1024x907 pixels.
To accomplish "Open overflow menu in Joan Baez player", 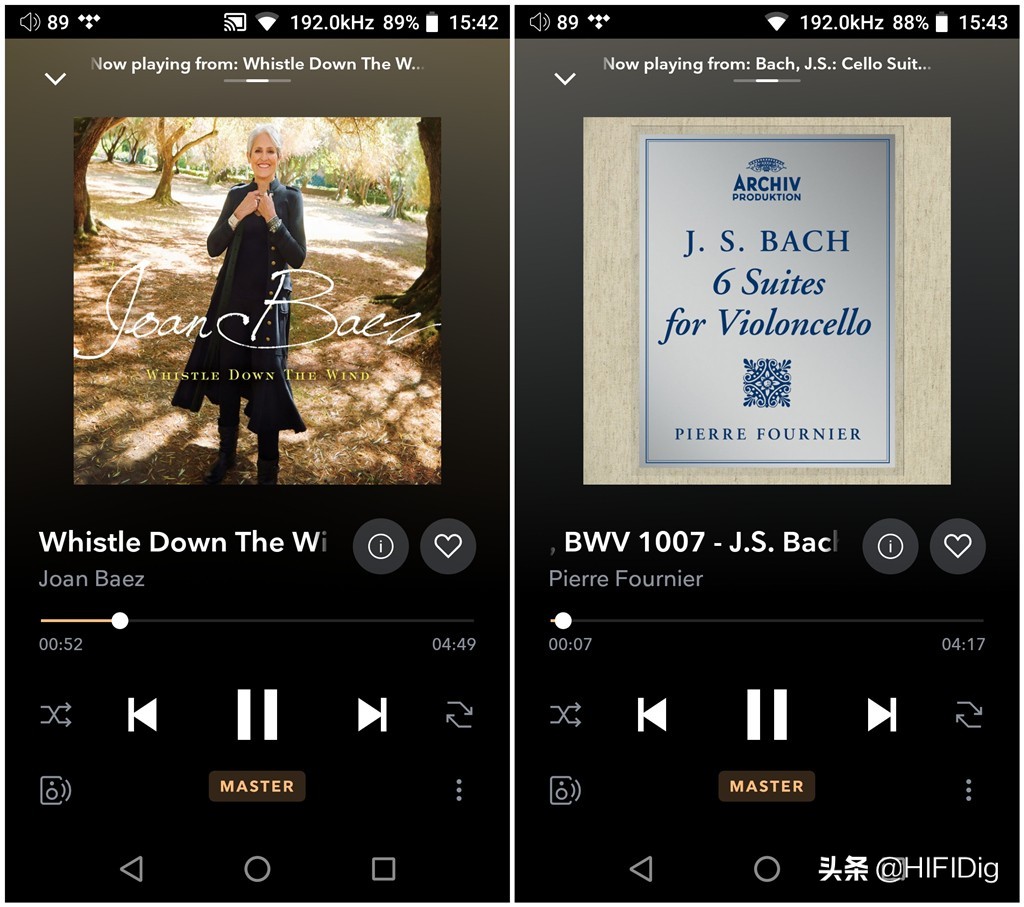I will [x=459, y=790].
